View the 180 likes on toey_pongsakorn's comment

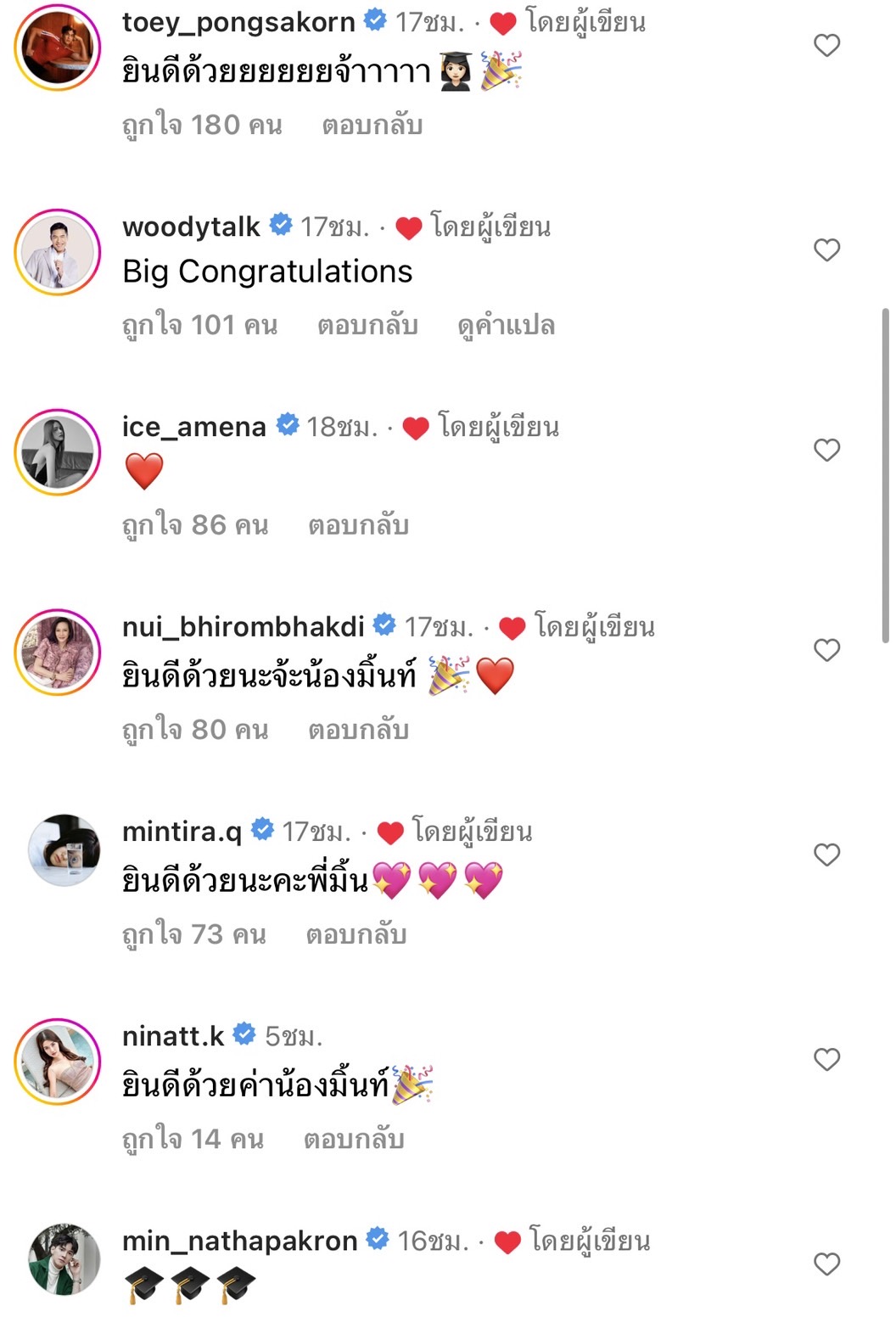tap(202, 126)
